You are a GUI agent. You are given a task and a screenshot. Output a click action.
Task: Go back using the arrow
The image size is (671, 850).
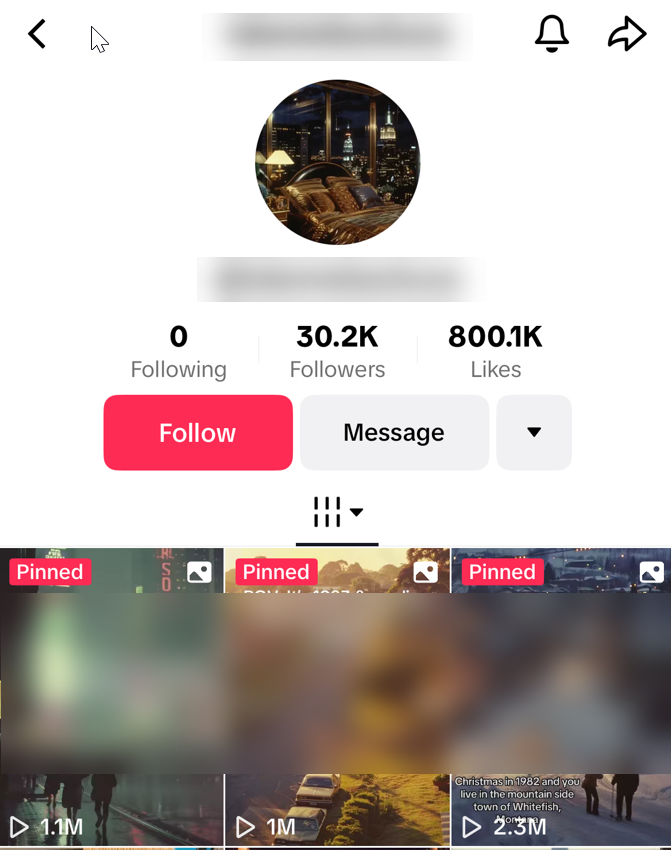pos(37,35)
